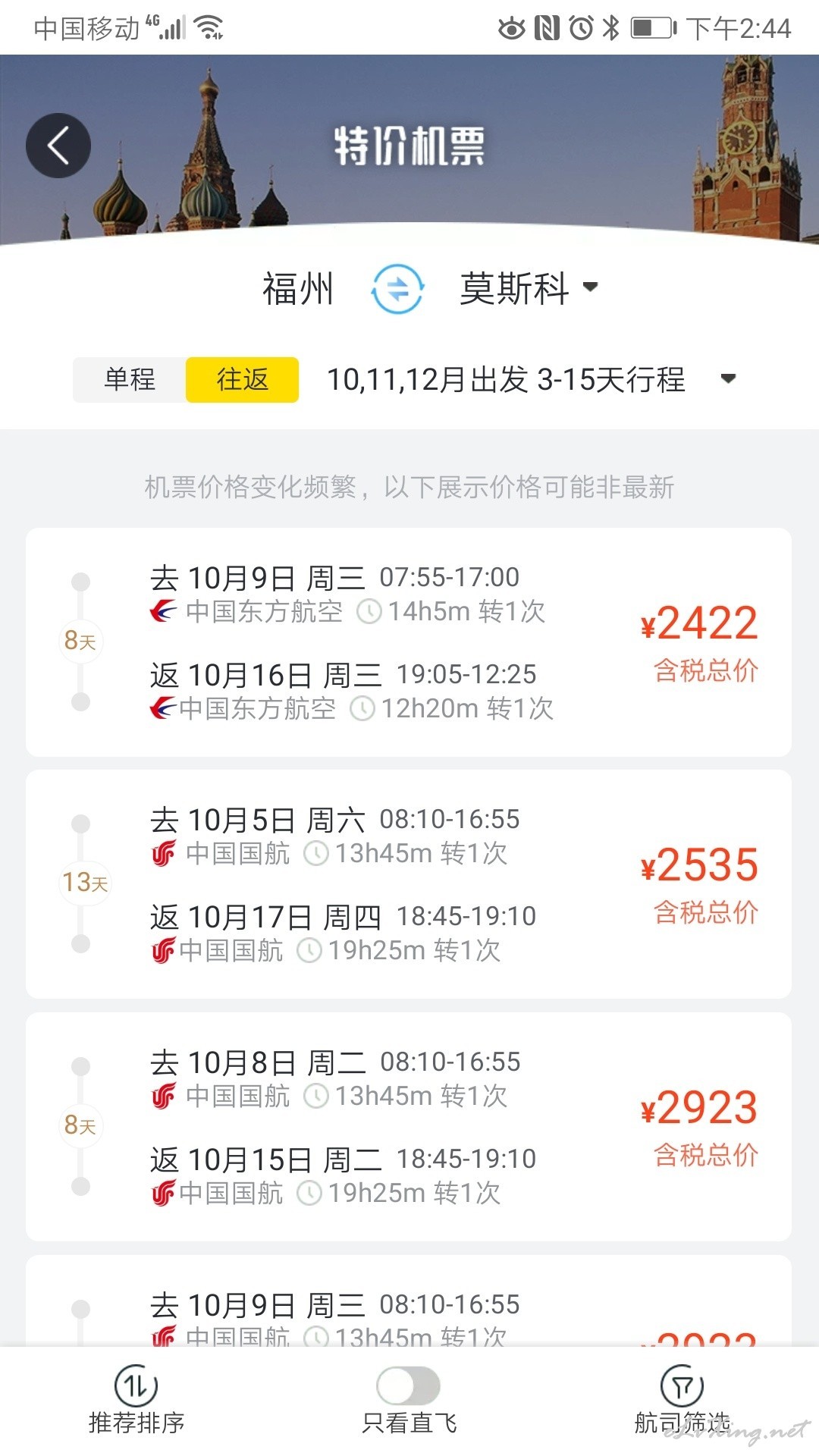The width and height of the screenshot is (819, 1456).
Task: Change the departure city 福州
Action: [x=298, y=289]
